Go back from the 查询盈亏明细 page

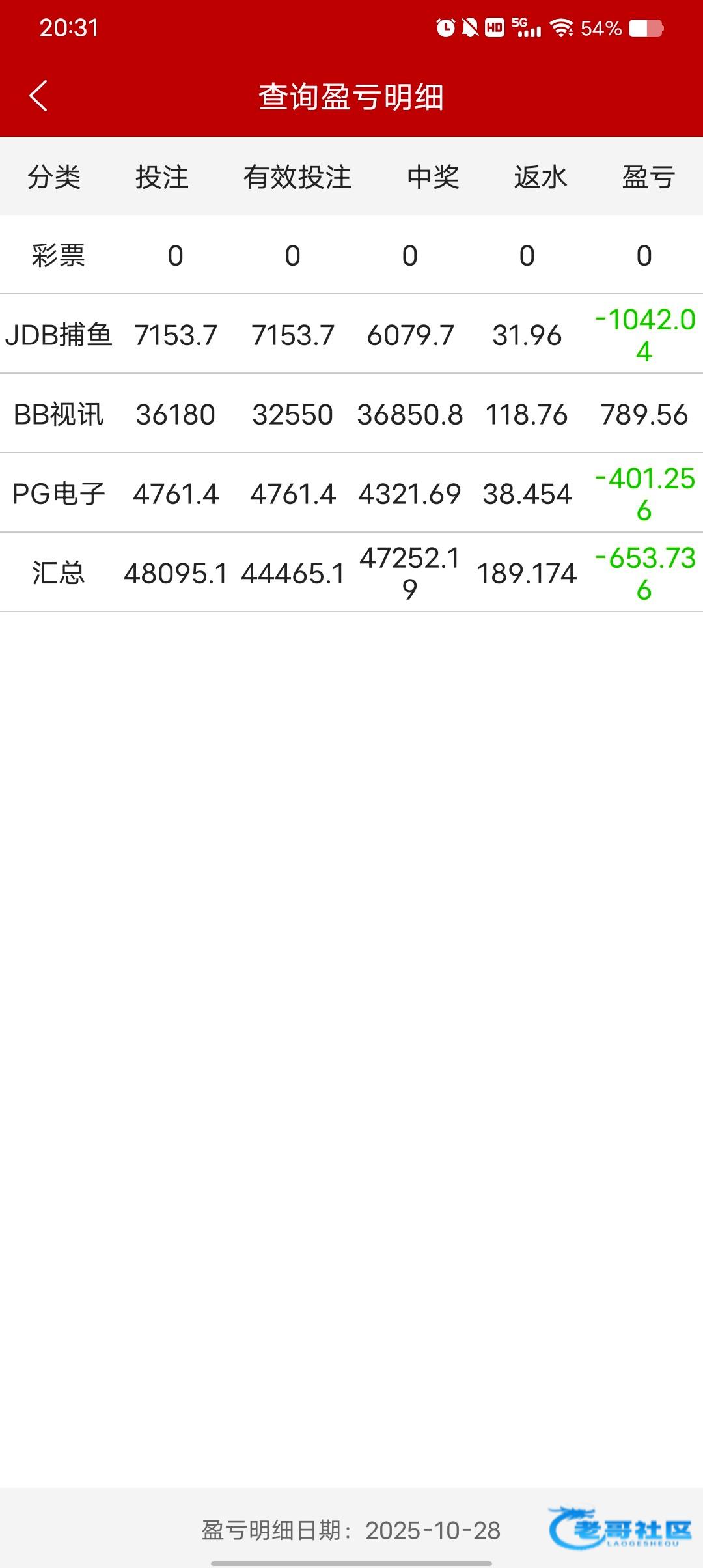pos(39,96)
